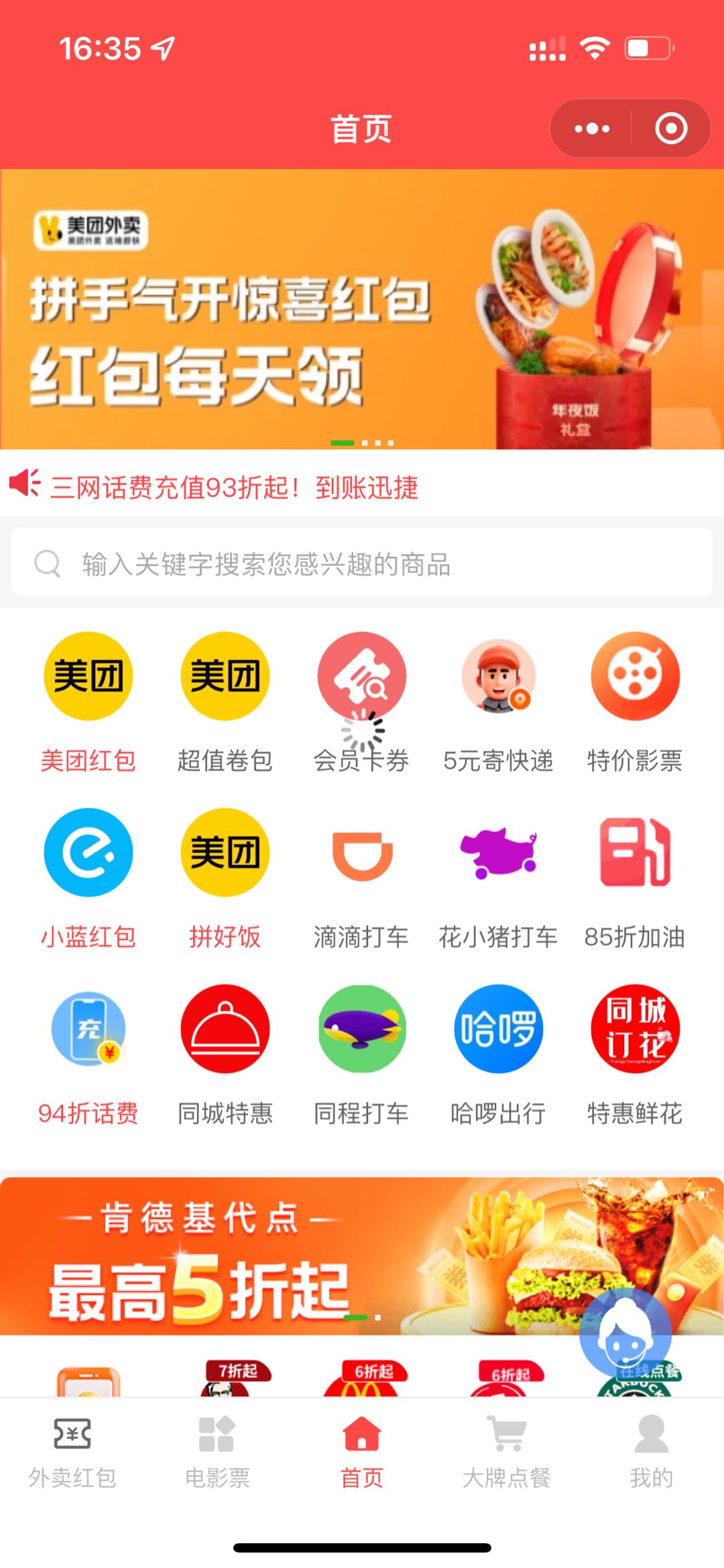Open 拼好饭
724x1568 pixels.
[x=225, y=877]
